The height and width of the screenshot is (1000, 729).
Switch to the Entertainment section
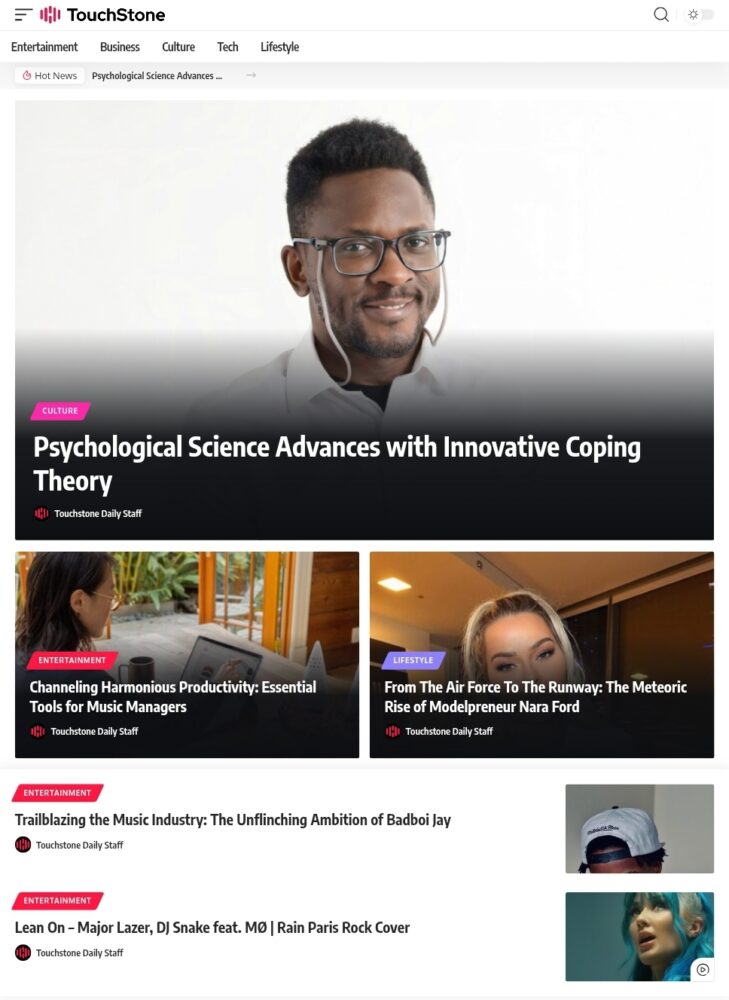[x=44, y=47]
